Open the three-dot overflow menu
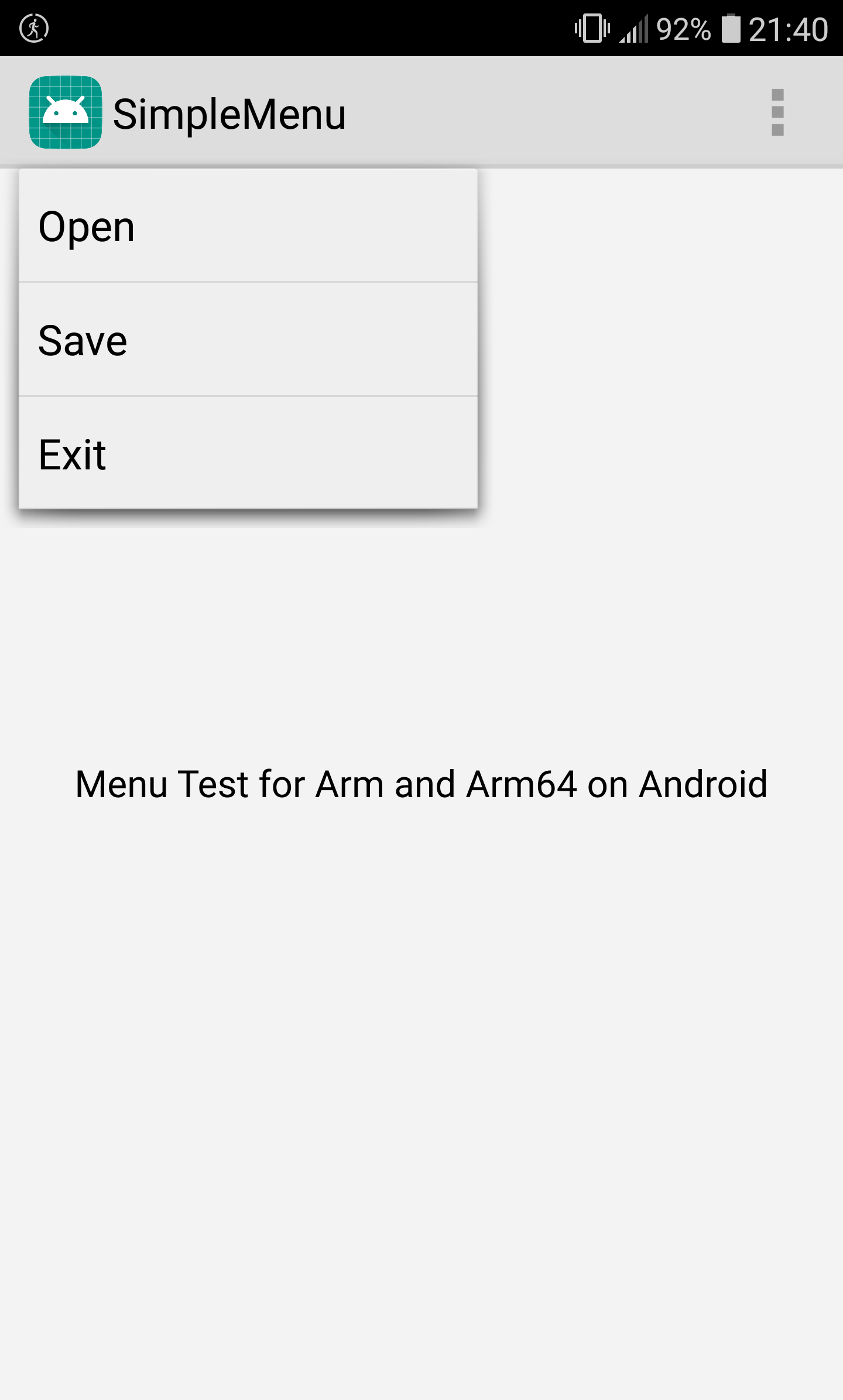Image resolution: width=843 pixels, height=1400 pixels. coord(777,112)
